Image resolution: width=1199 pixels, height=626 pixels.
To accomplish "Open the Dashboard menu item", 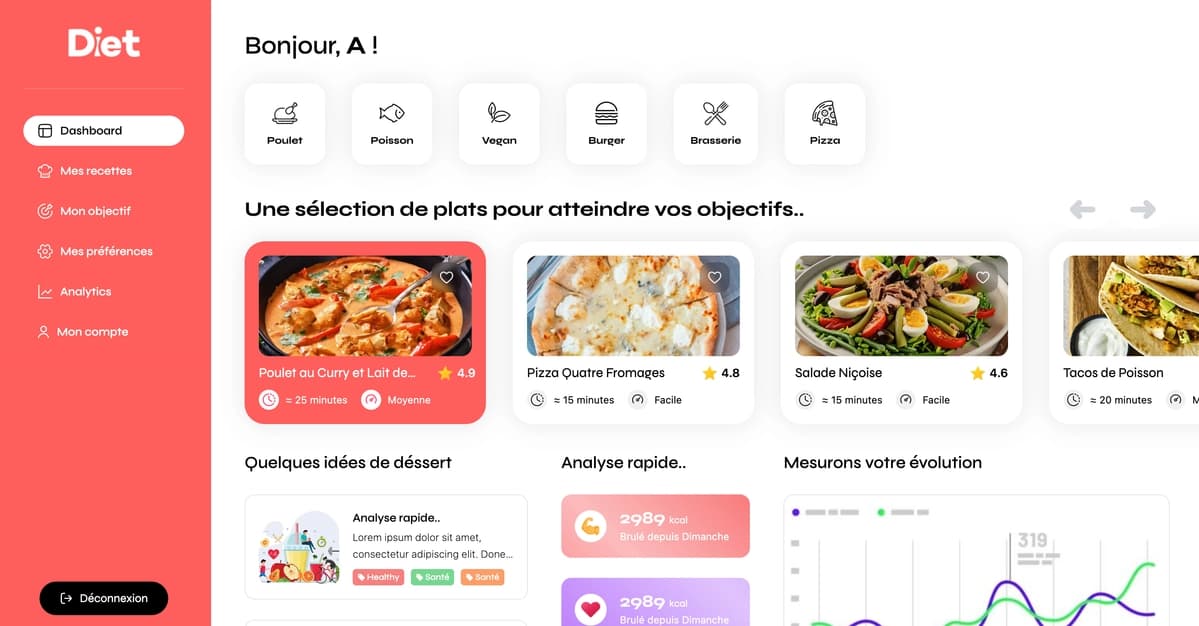I will pyautogui.click(x=103, y=131).
